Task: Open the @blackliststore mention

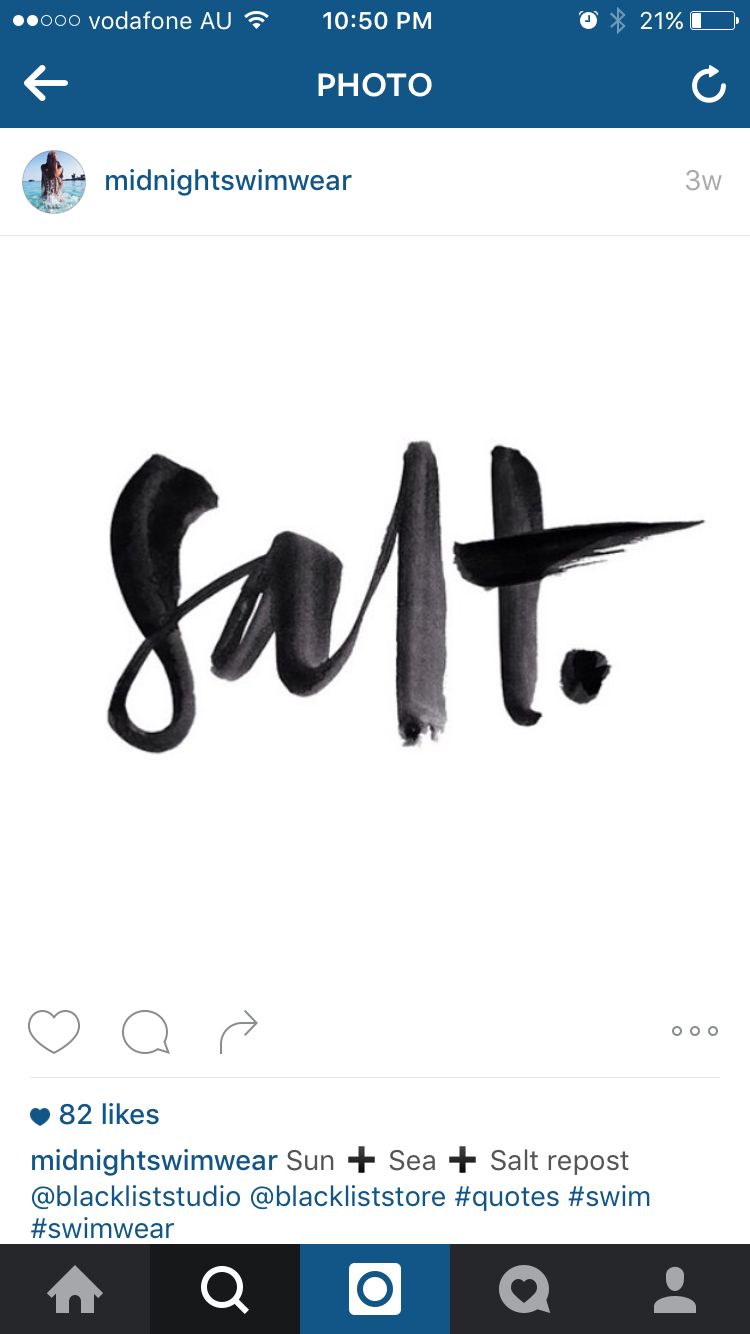Action: tap(347, 1196)
